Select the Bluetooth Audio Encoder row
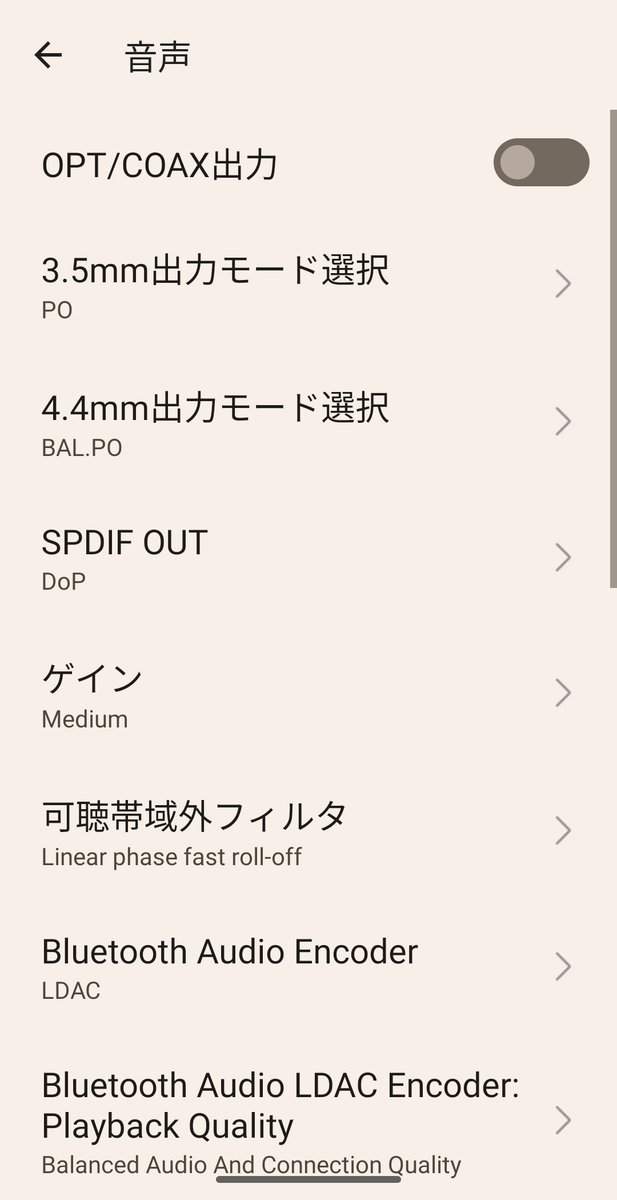Screen dimensions: 617x1200 click(300, 966)
